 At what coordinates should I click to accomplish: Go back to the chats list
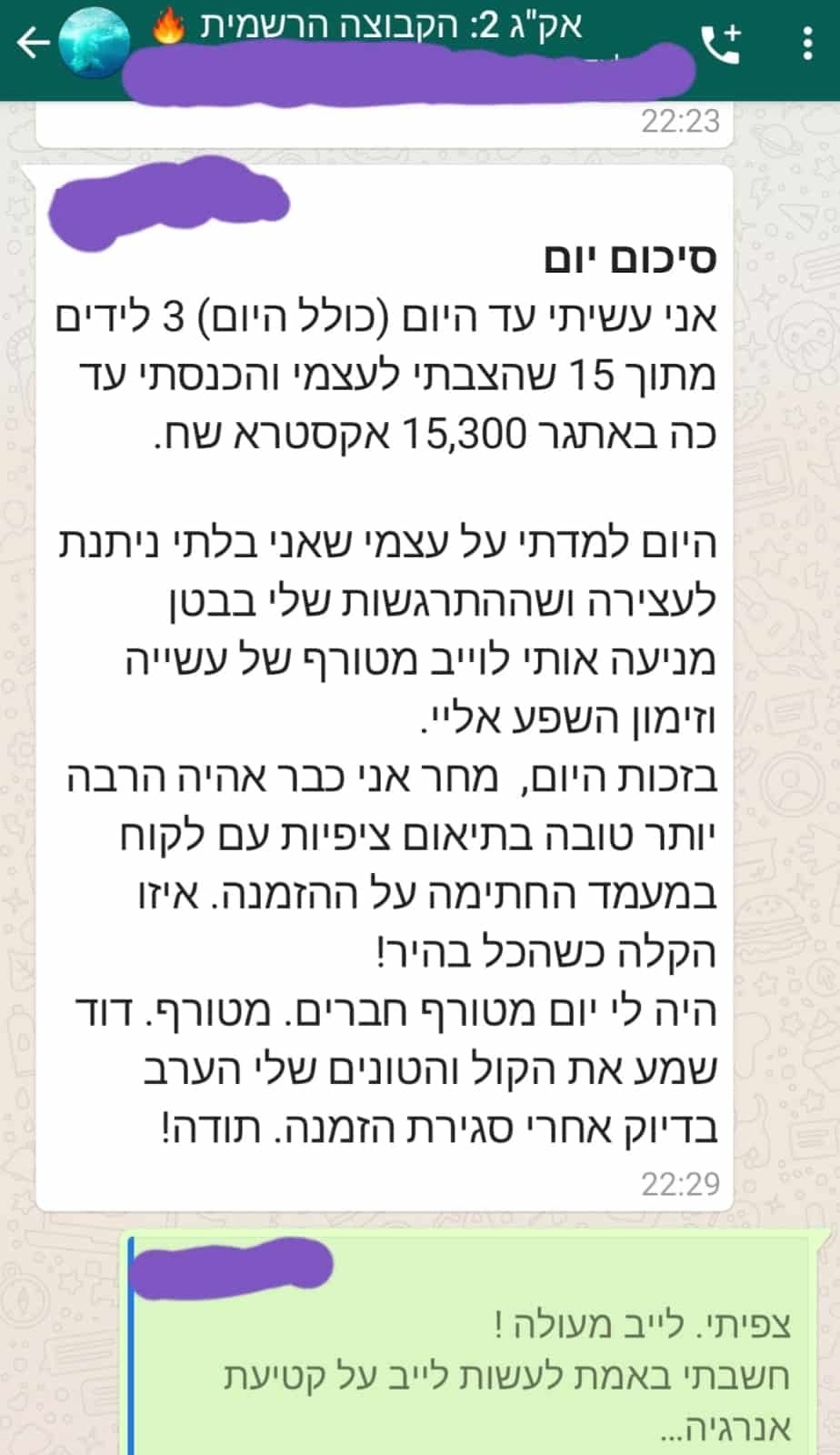pos(33,43)
